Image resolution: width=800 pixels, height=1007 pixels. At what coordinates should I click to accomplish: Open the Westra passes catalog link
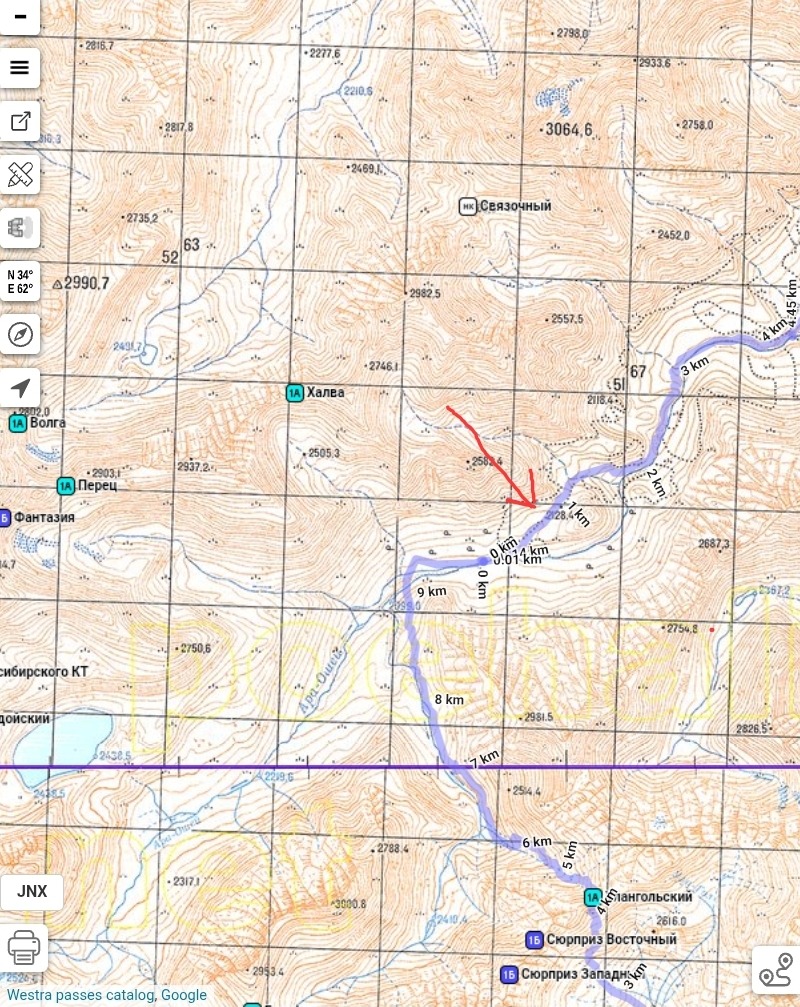pyautogui.click(x=80, y=995)
